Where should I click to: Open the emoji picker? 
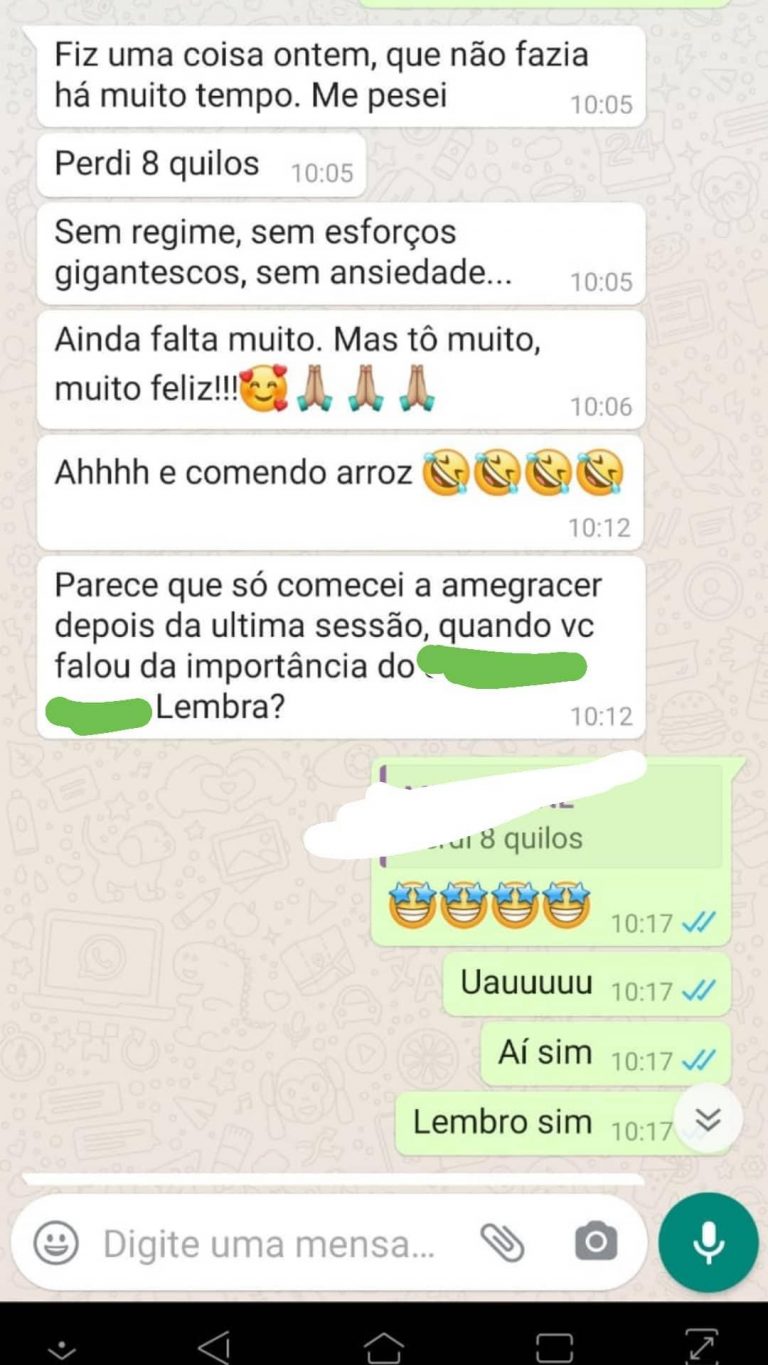[56, 1244]
